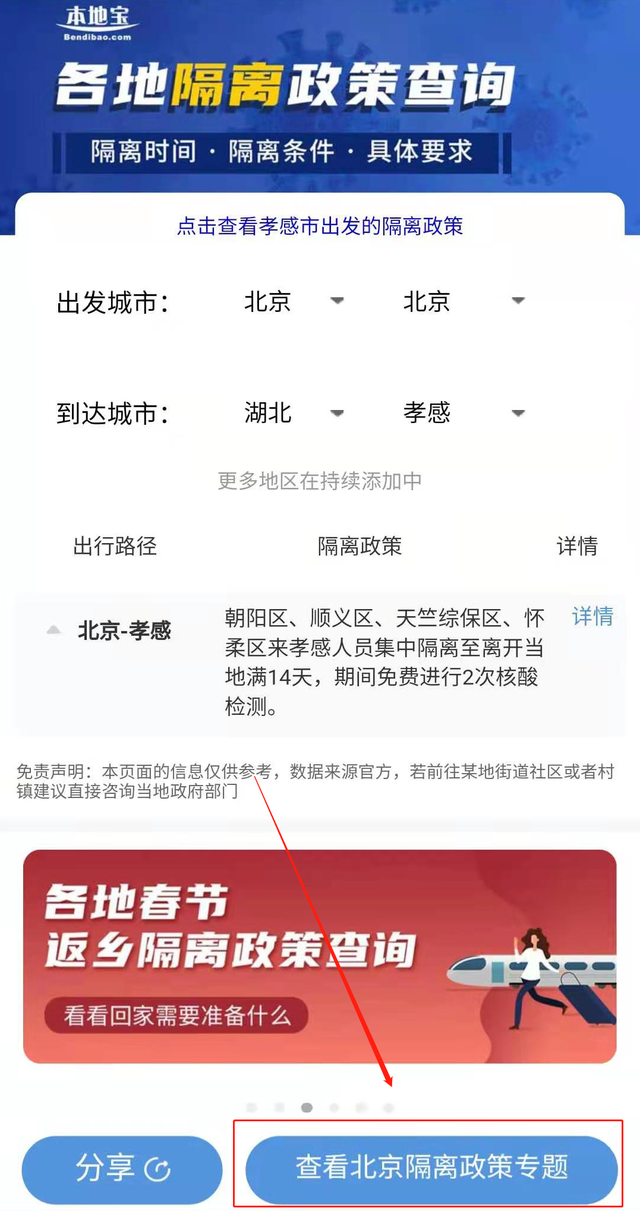
Task: View 详情 for the 北京-孝感 policy
Action: pyautogui.click(x=592, y=617)
